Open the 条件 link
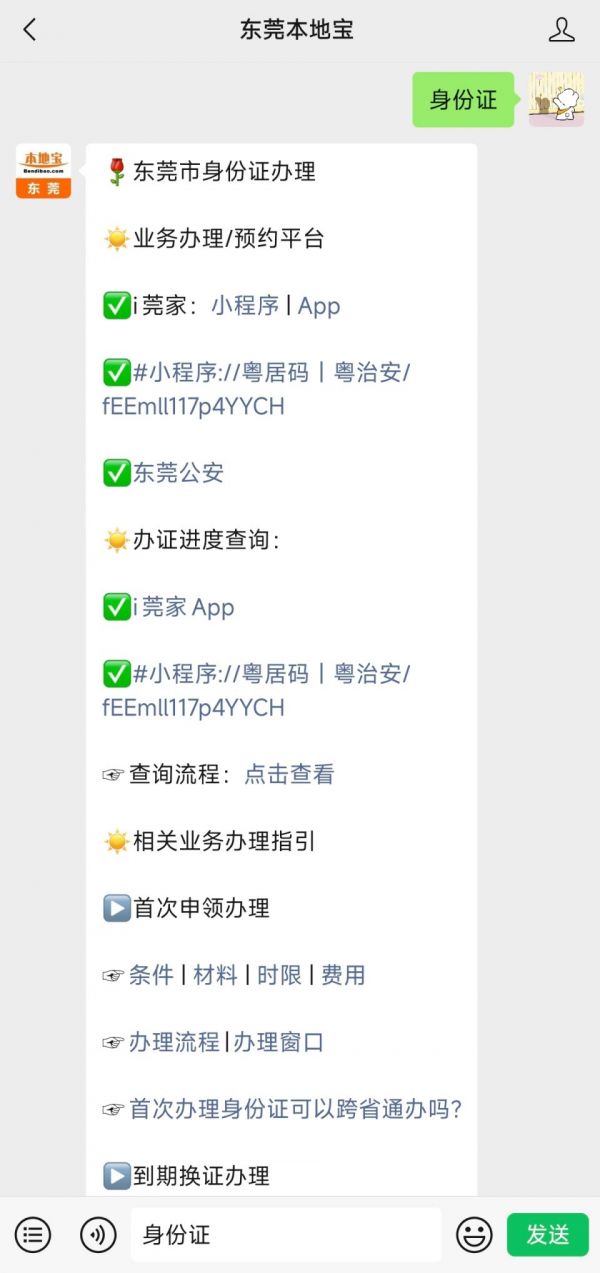This screenshot has width=600, height=1273. (151, 975)
